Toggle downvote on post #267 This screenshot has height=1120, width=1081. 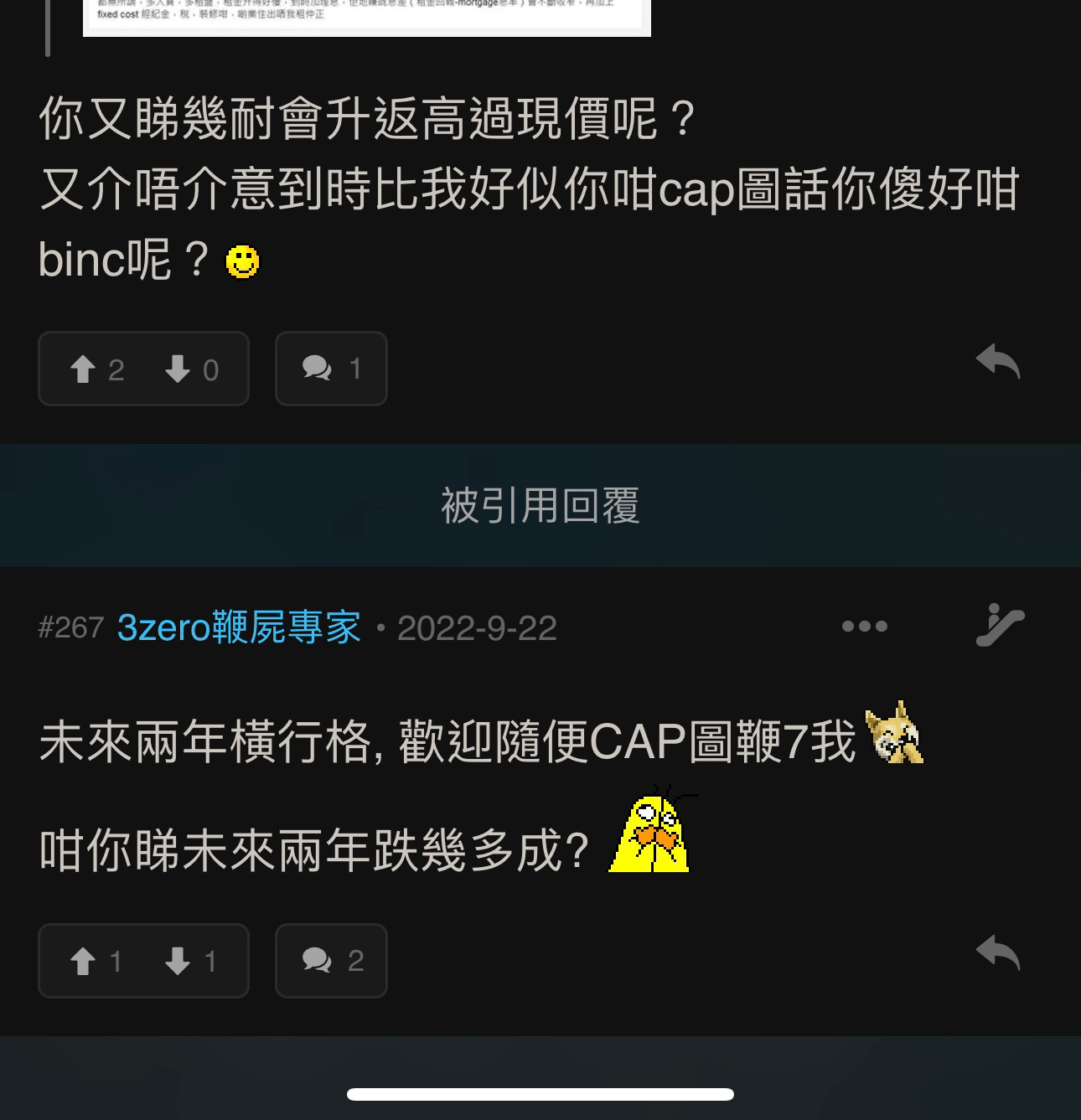(x=178, y=961)
